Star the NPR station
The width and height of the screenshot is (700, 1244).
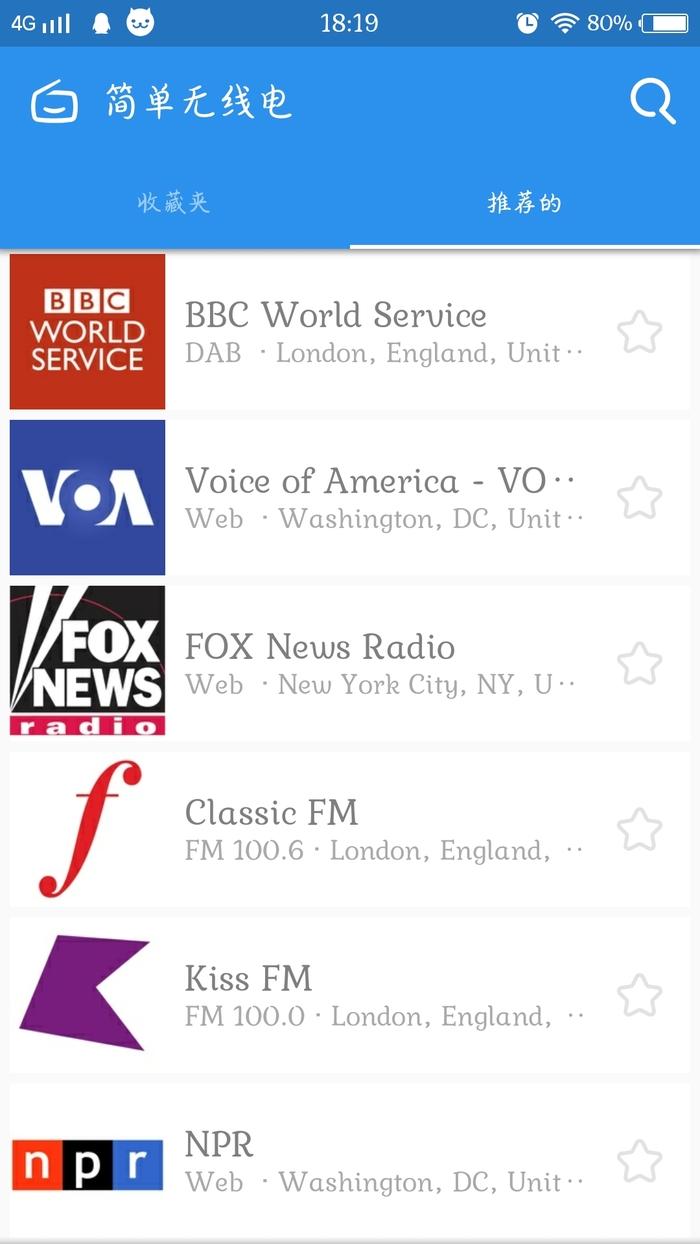coord(639,1162)
